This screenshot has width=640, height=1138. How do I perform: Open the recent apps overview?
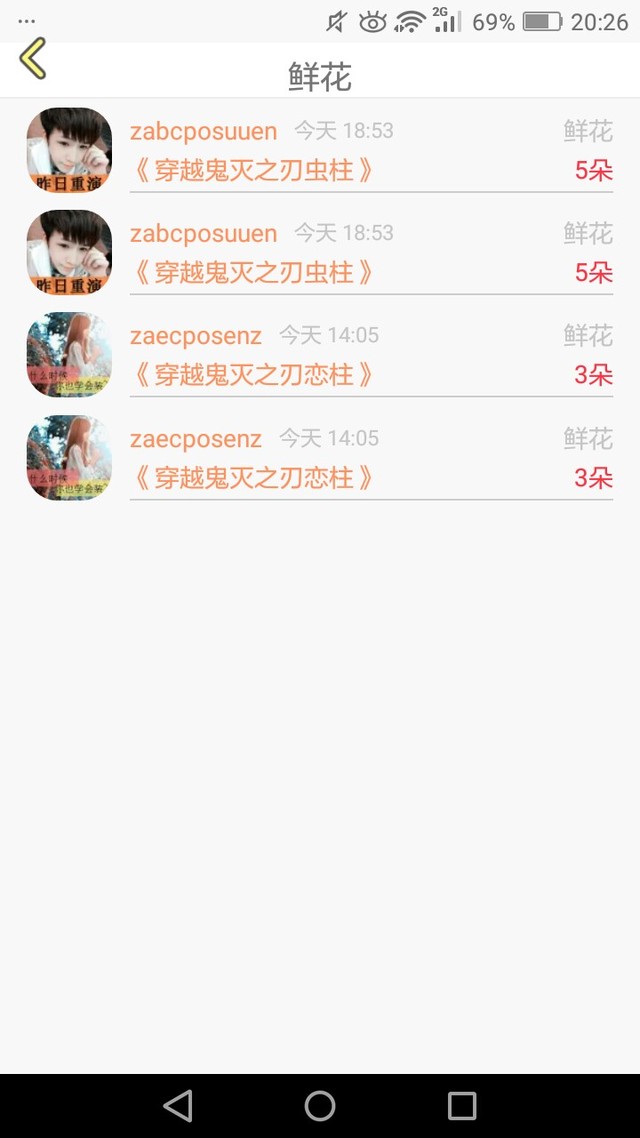(462, 1105)
